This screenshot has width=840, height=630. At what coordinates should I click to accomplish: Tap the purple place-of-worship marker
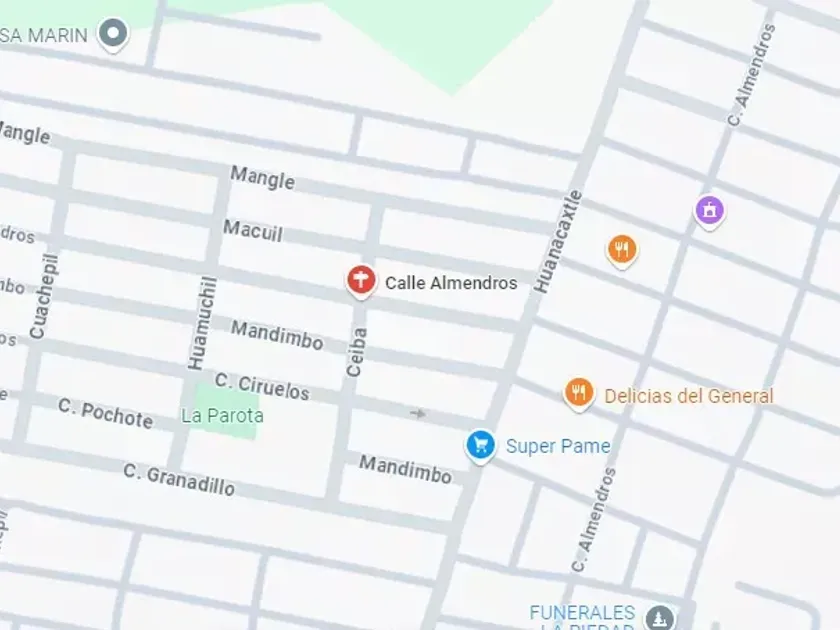pyautogui.click(x=709, y=210)
